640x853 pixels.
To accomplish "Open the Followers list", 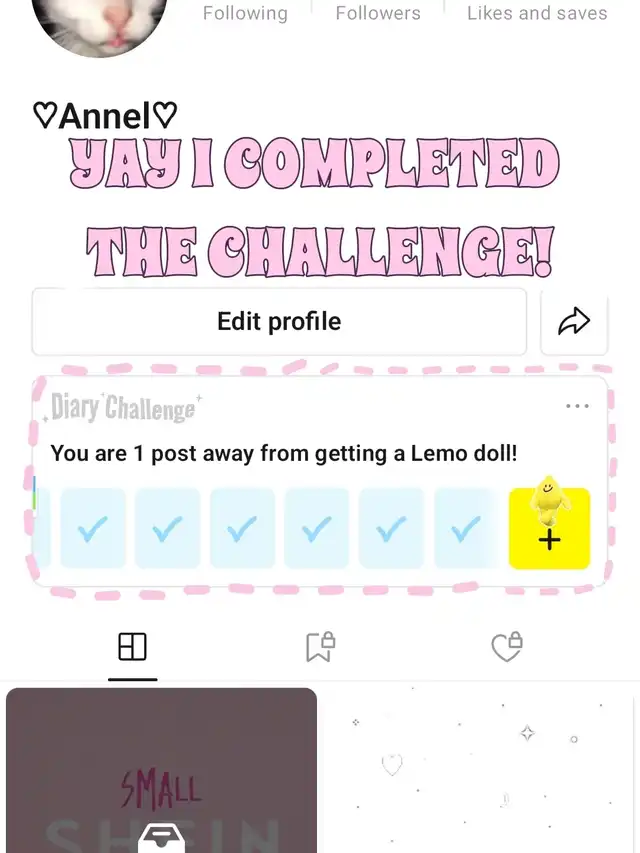I will tap(378, 13).
